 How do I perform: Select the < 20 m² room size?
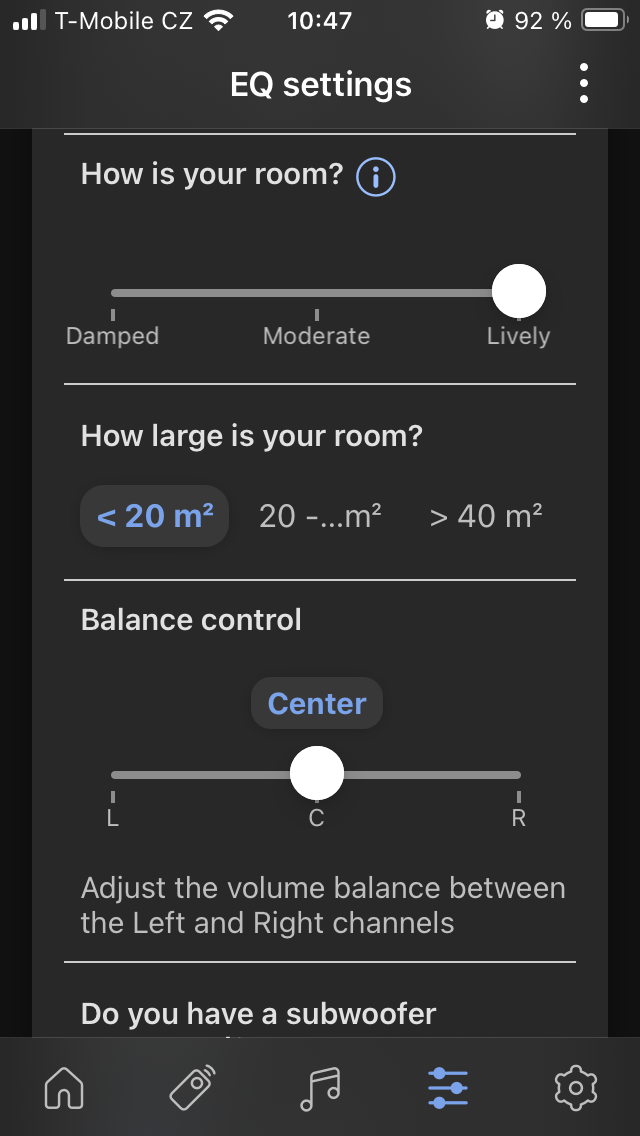(x=155, y=516)
